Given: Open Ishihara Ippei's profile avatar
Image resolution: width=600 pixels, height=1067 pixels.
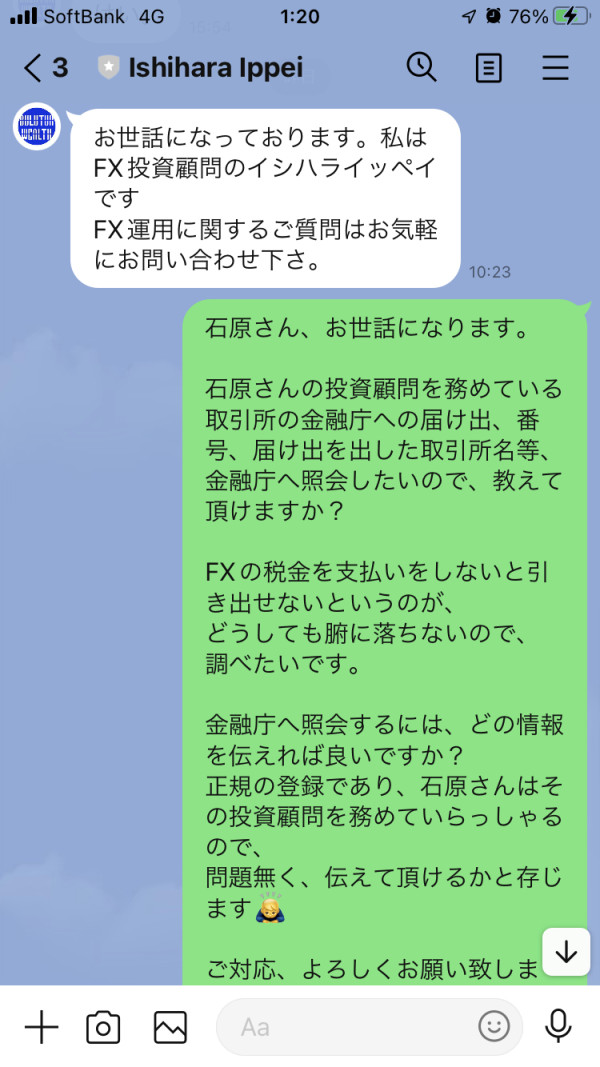Looking at the screenshot, I should pyautogui.click(x=37, y=127).
